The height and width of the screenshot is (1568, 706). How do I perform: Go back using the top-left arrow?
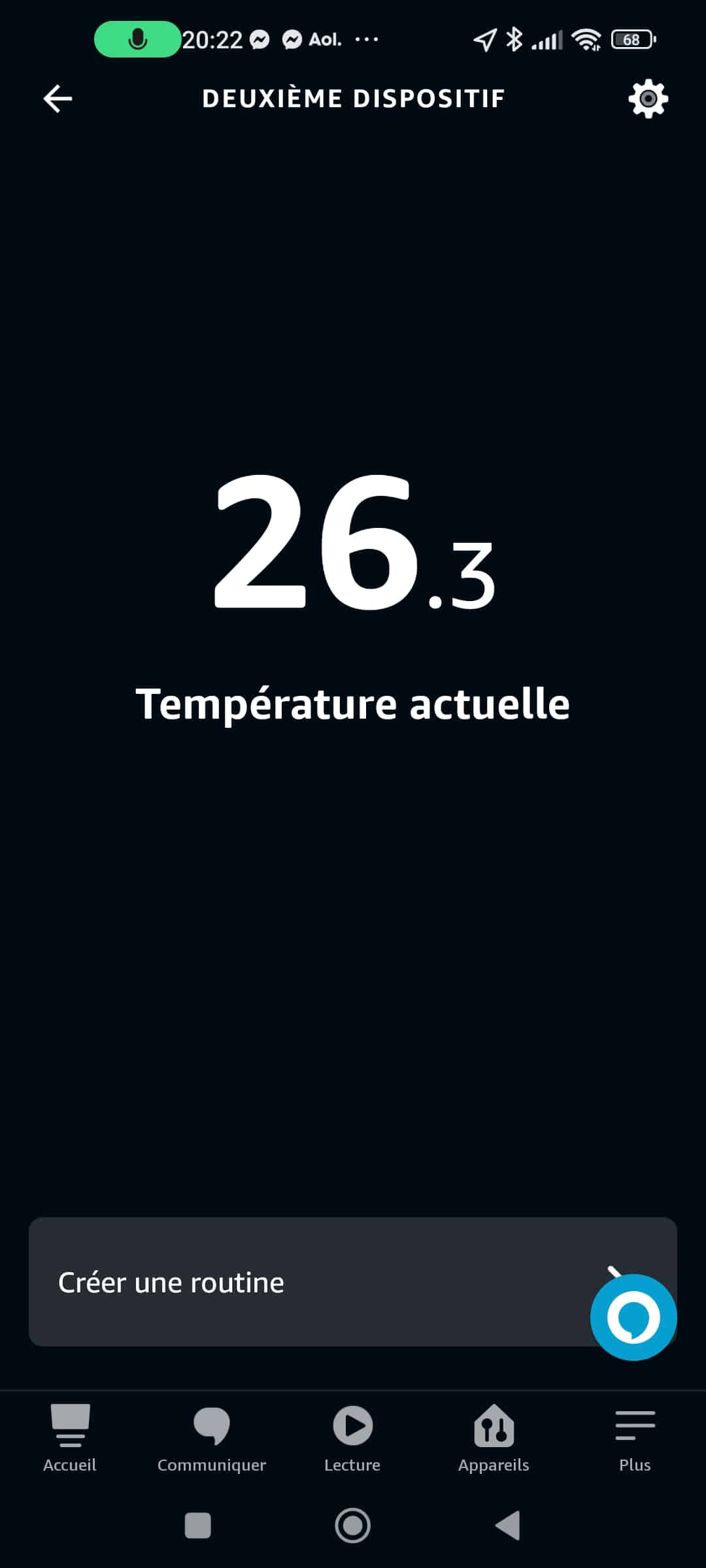pyautogui.click(x=58, y=99)
